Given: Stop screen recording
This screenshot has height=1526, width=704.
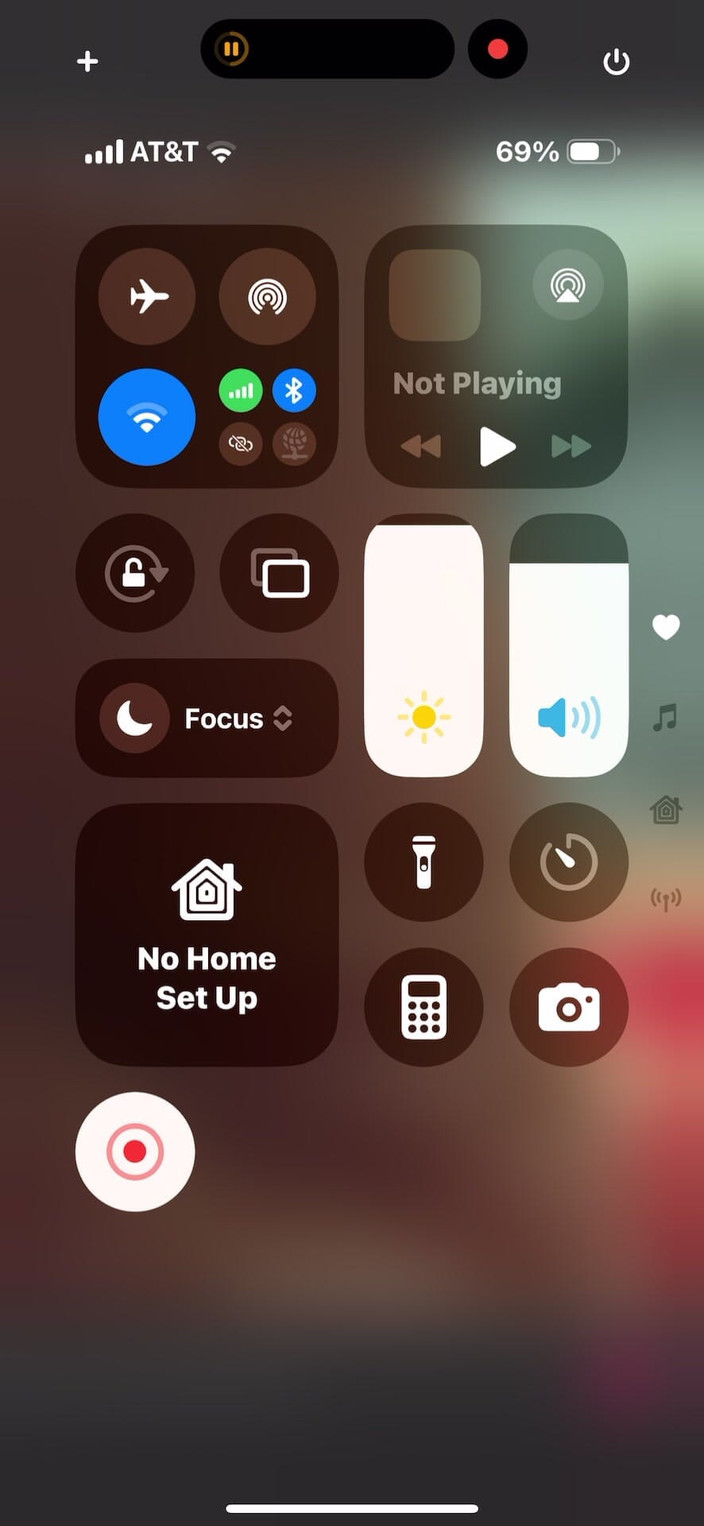Looking at the screenshot, I should point(135,1152).
